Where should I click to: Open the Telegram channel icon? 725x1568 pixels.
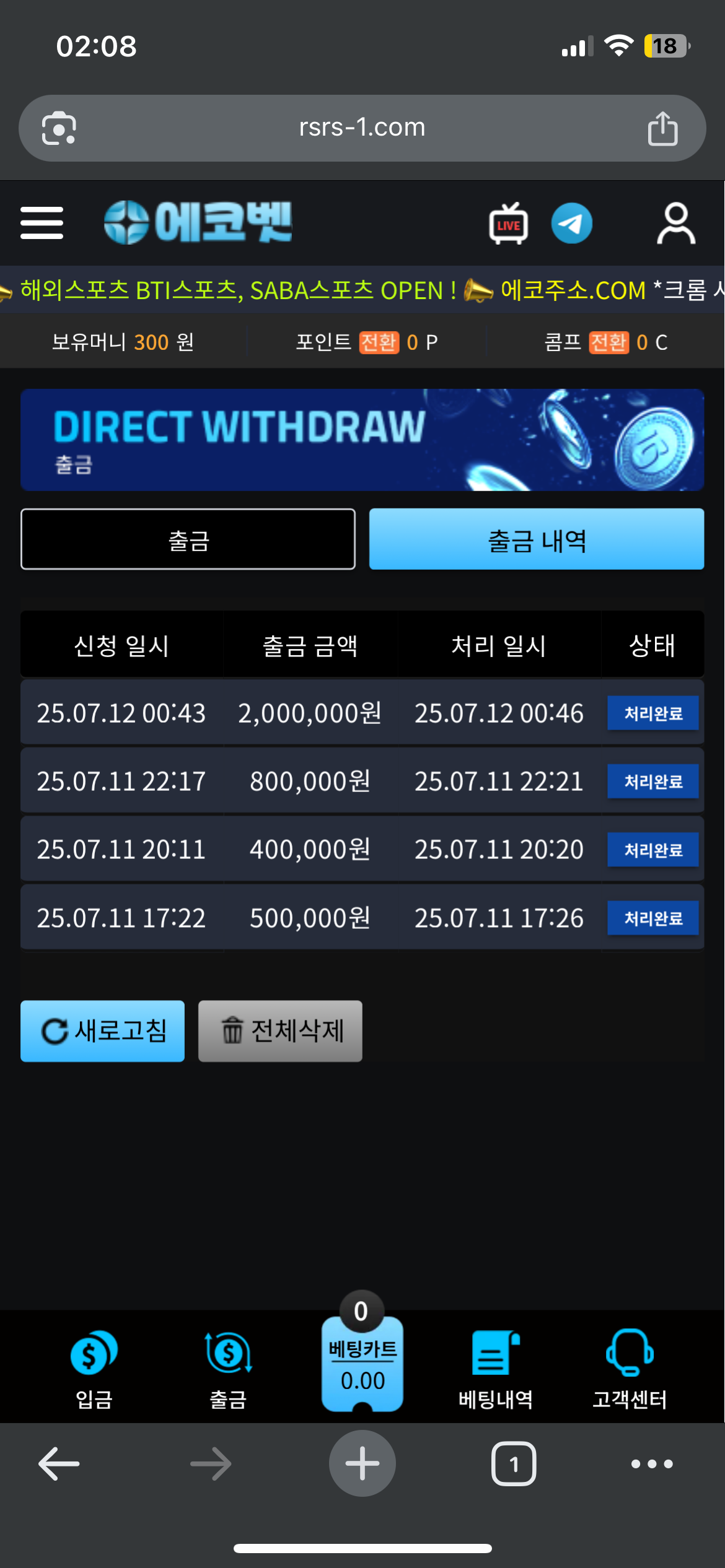571,224
